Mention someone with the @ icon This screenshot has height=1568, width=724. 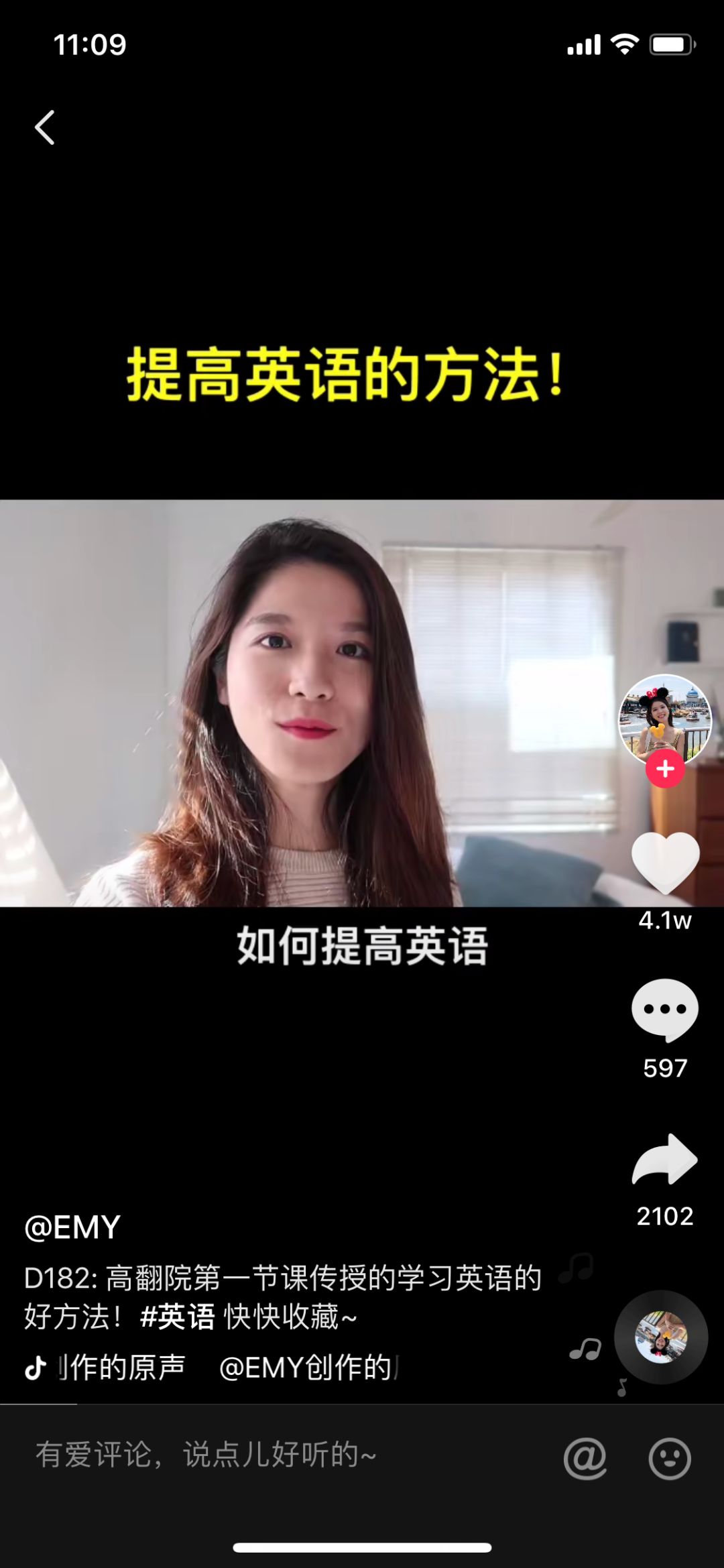[x=585, y=1458]
